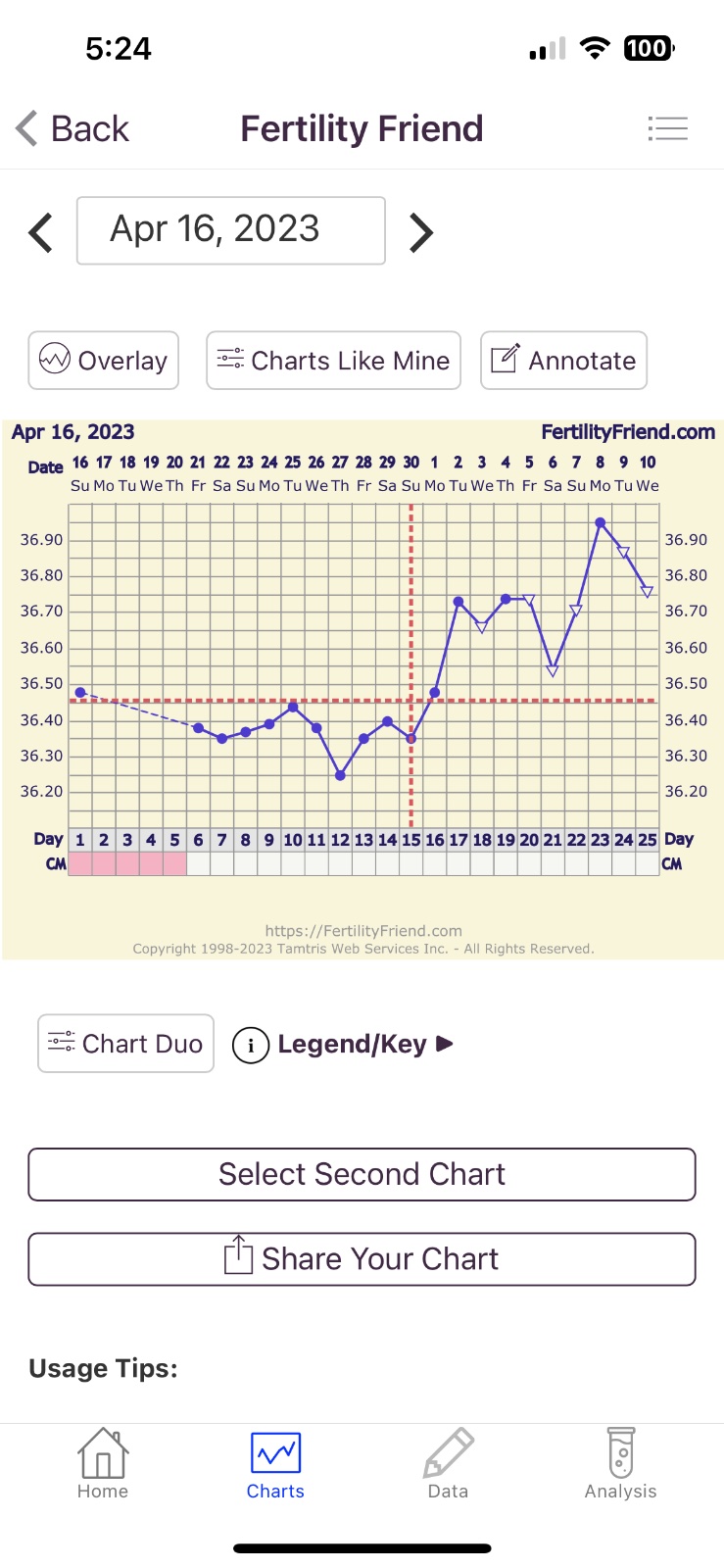Go to the next chart
This screenshot has height=1568, width=724.
click(420, 232)
